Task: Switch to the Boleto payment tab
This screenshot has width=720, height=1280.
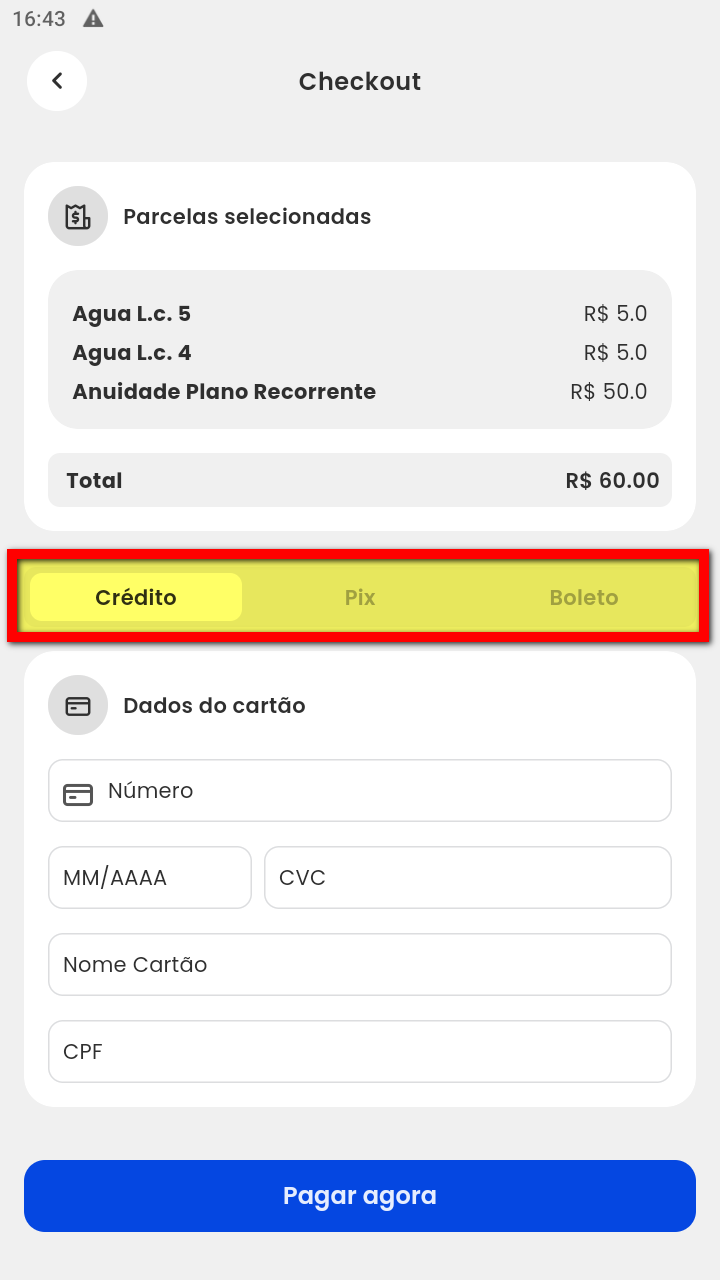Action: click(x=584, y=597)
